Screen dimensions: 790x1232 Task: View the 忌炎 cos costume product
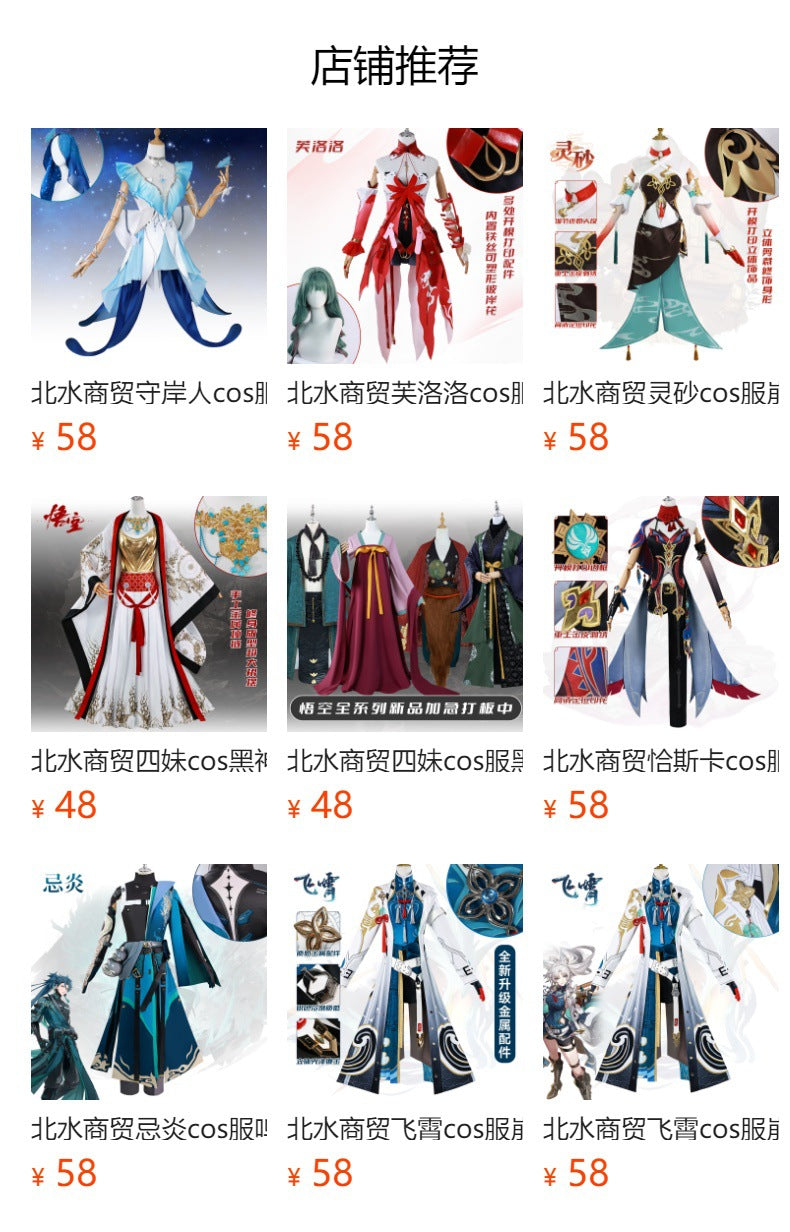coord(148,982)
